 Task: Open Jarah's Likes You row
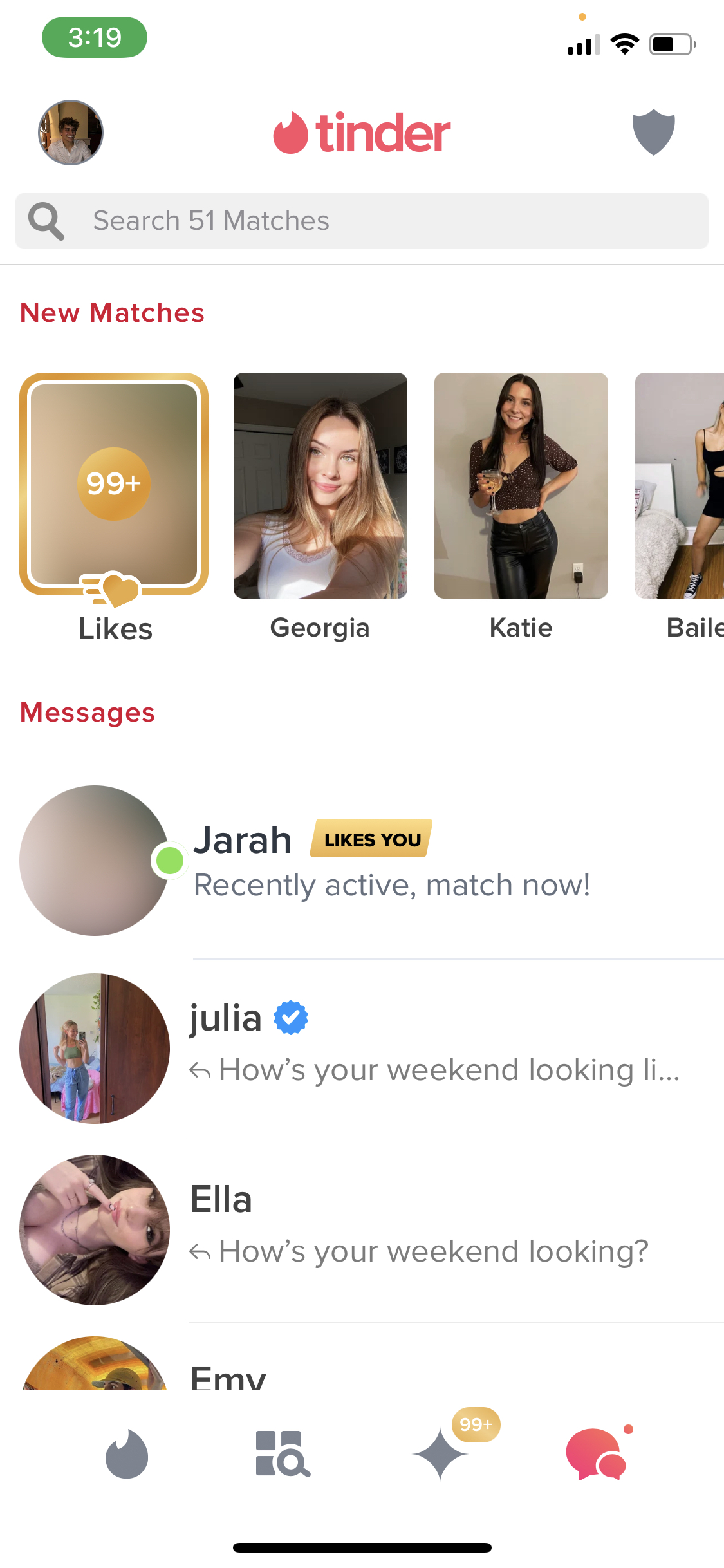click(386, 861)
